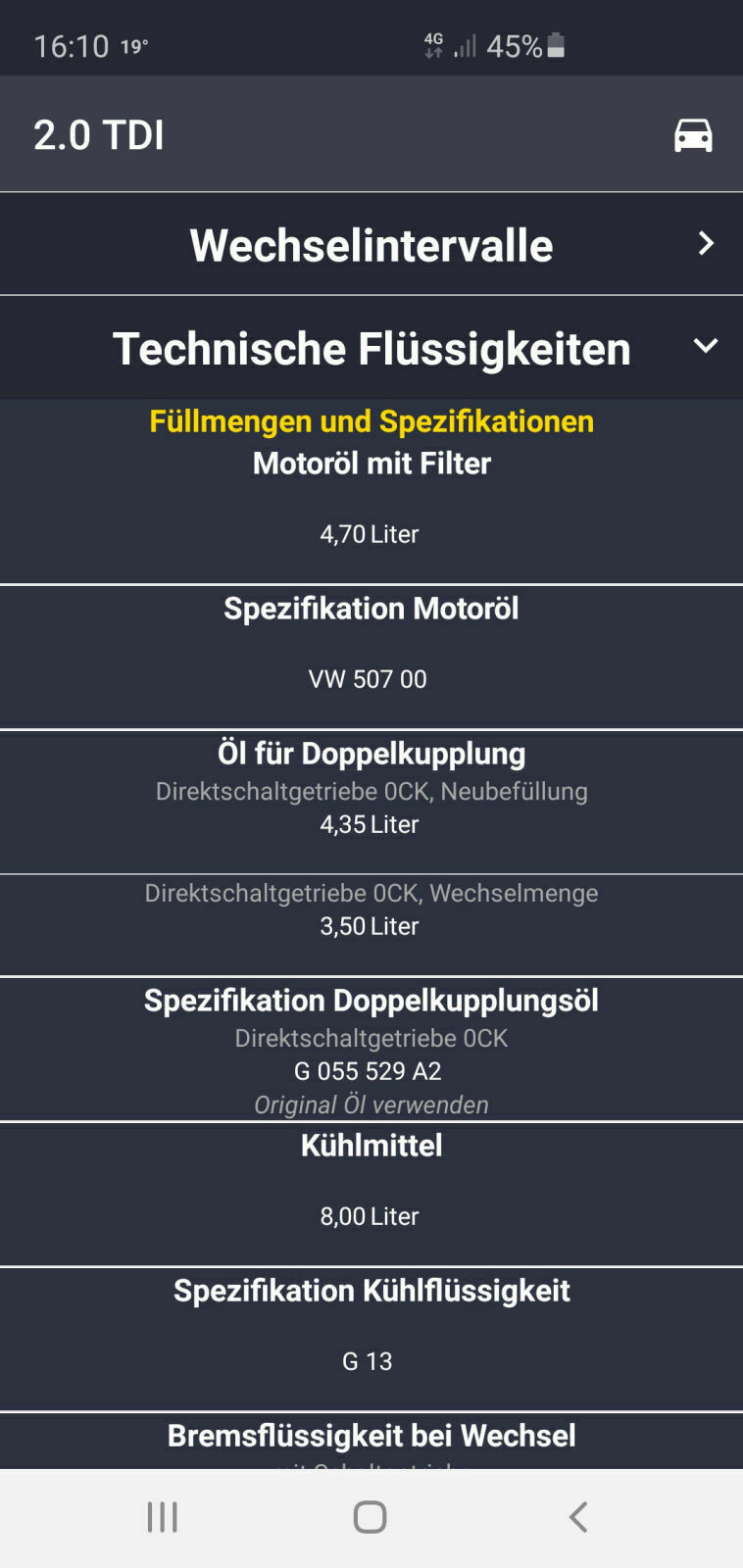Tap the Android home button
743x1568 pixels.
click(370, 1515)
